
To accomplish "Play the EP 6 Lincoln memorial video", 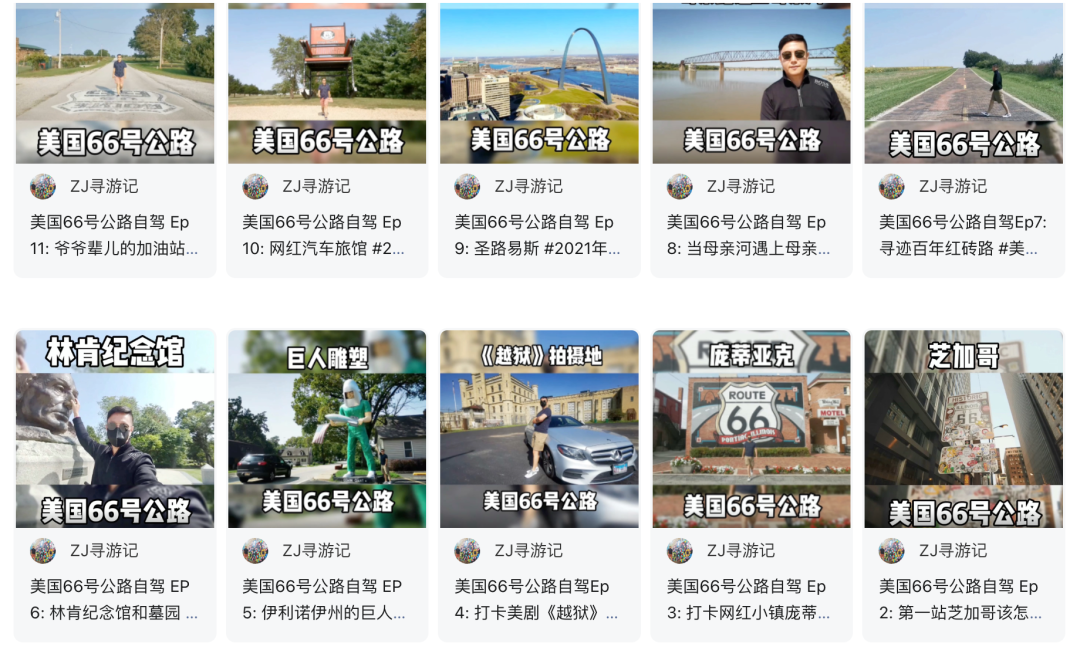I will [x=115, y=428].
